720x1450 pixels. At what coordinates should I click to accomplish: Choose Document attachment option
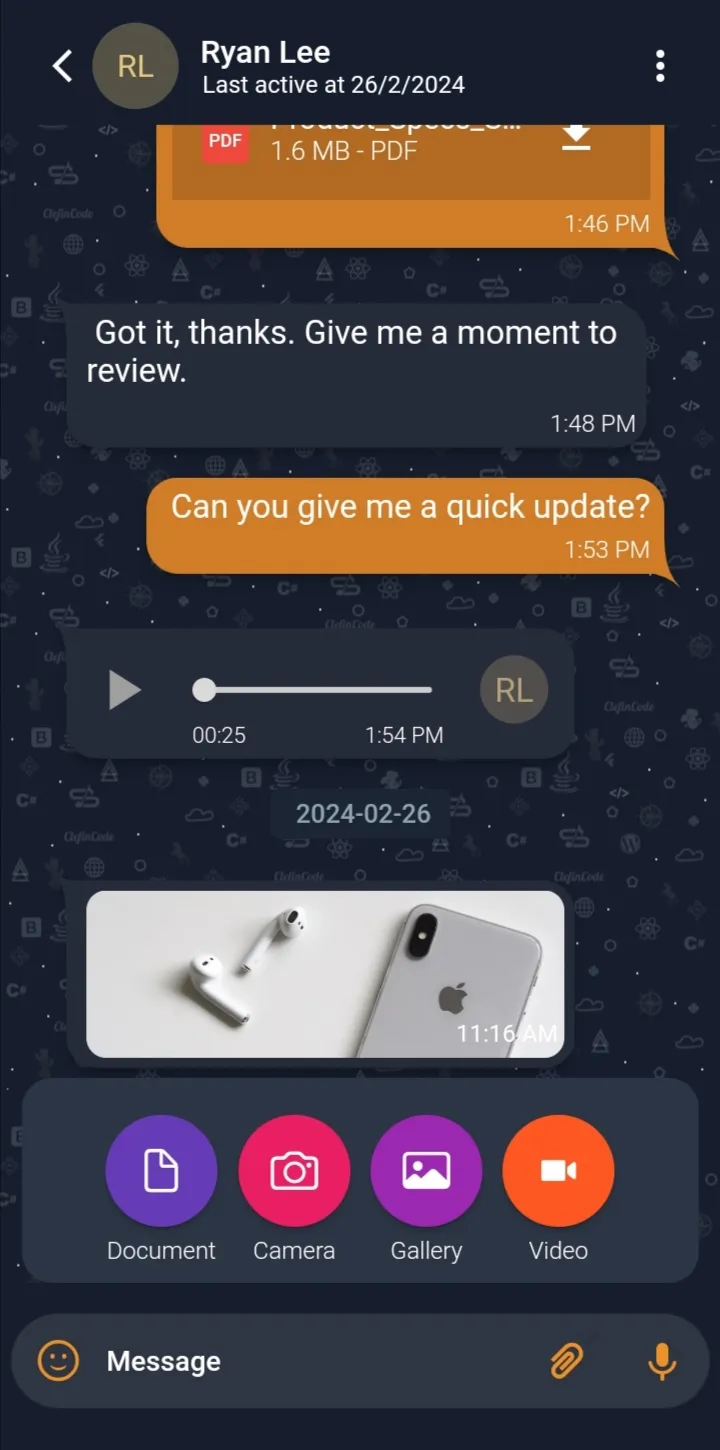coord(161,1171)
